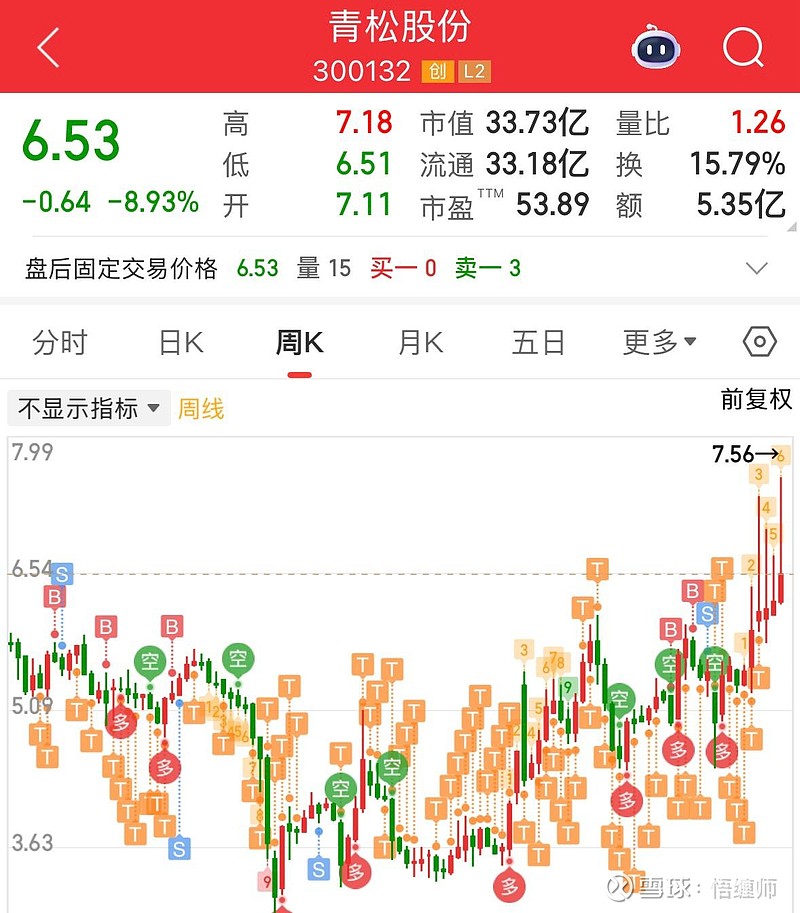Open the robot assistant icon

pyautogui.click(x=655, y=47)
